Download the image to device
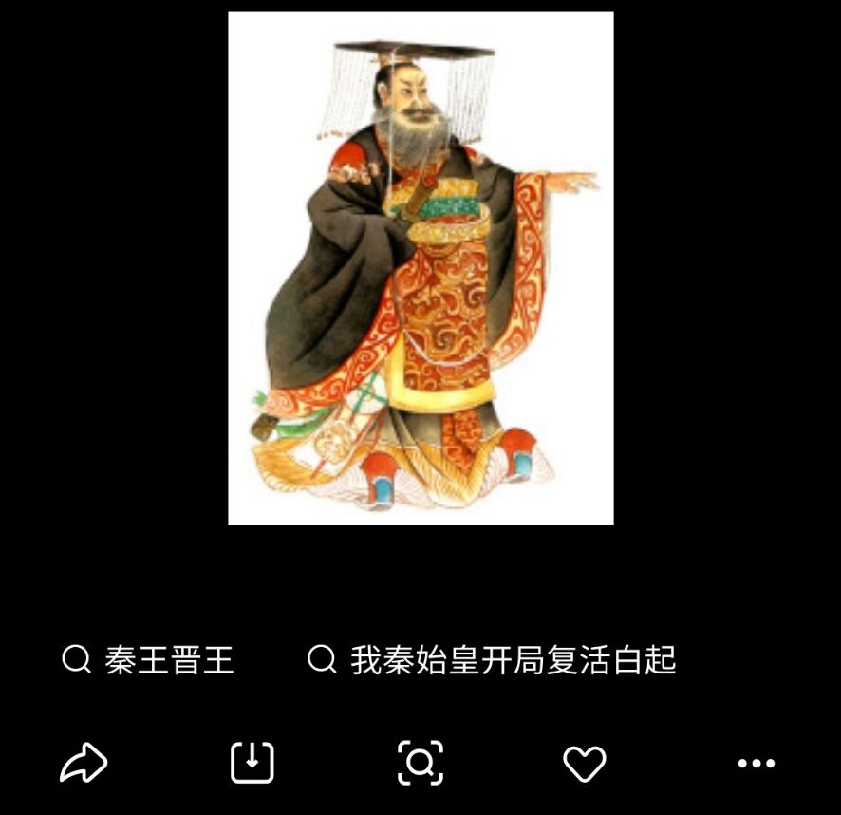 point(252,764)
